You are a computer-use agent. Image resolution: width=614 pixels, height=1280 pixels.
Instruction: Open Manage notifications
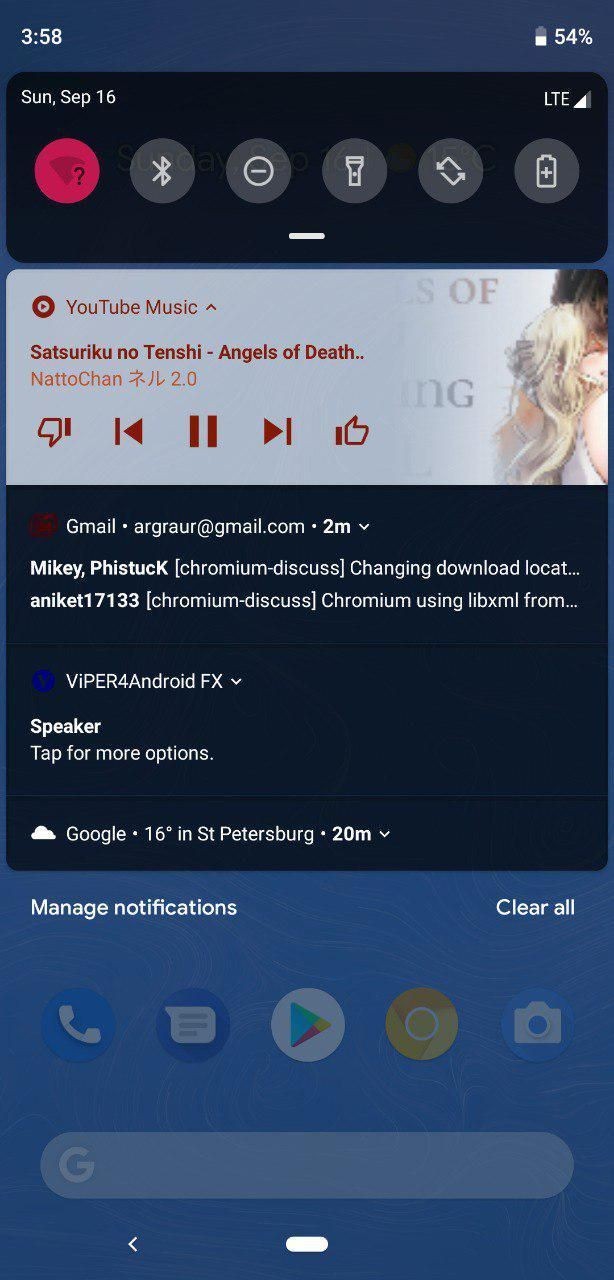click(x=134, y=907)
